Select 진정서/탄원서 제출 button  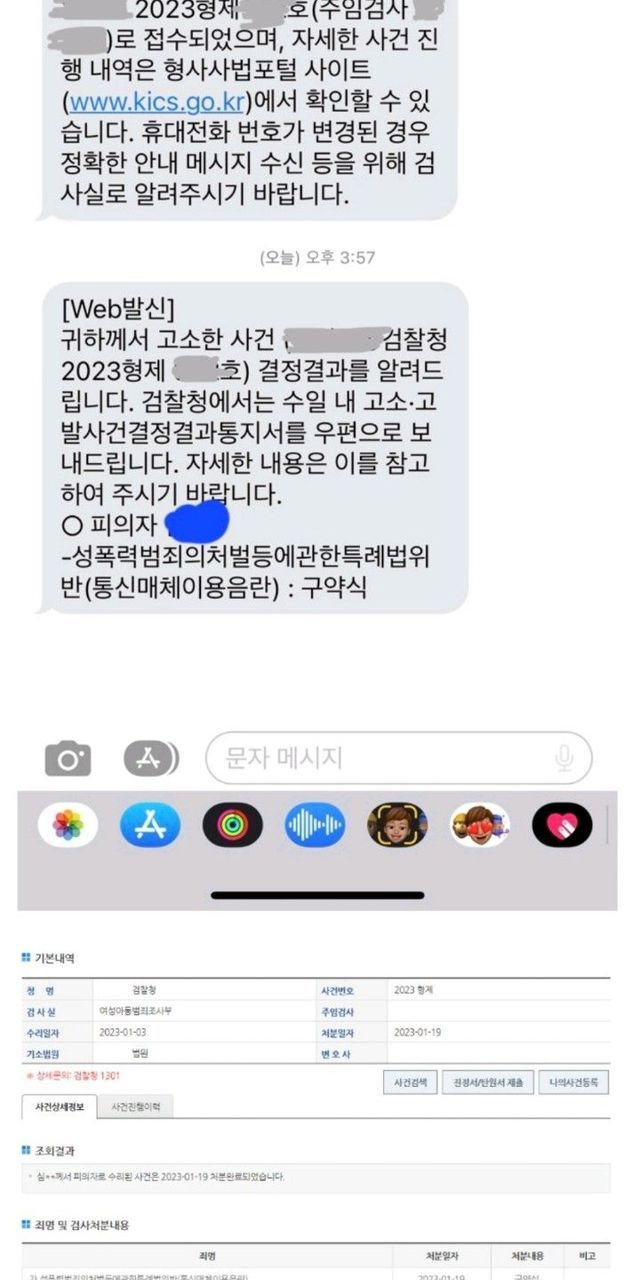[x=487, y=1082]
